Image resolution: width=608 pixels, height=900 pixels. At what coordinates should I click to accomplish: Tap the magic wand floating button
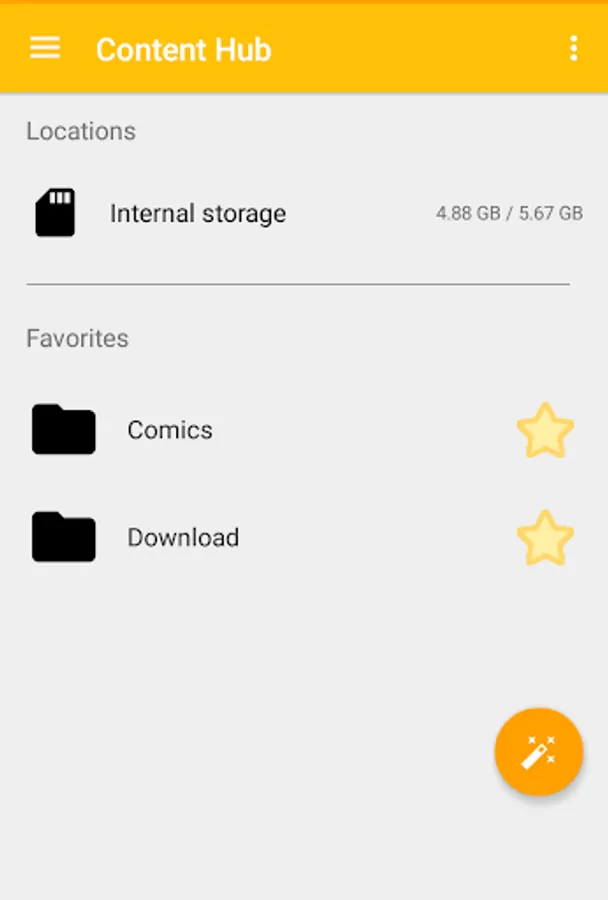[538, 752]
